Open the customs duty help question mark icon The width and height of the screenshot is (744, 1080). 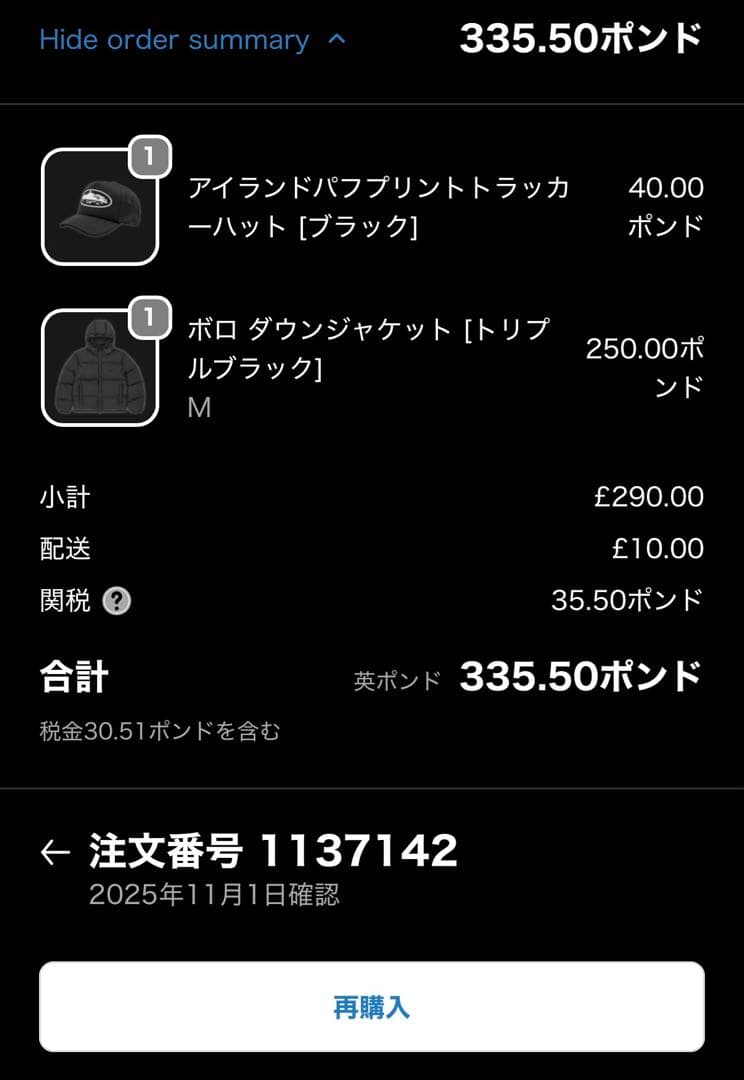pyautogui.click(x=118, y=600)
